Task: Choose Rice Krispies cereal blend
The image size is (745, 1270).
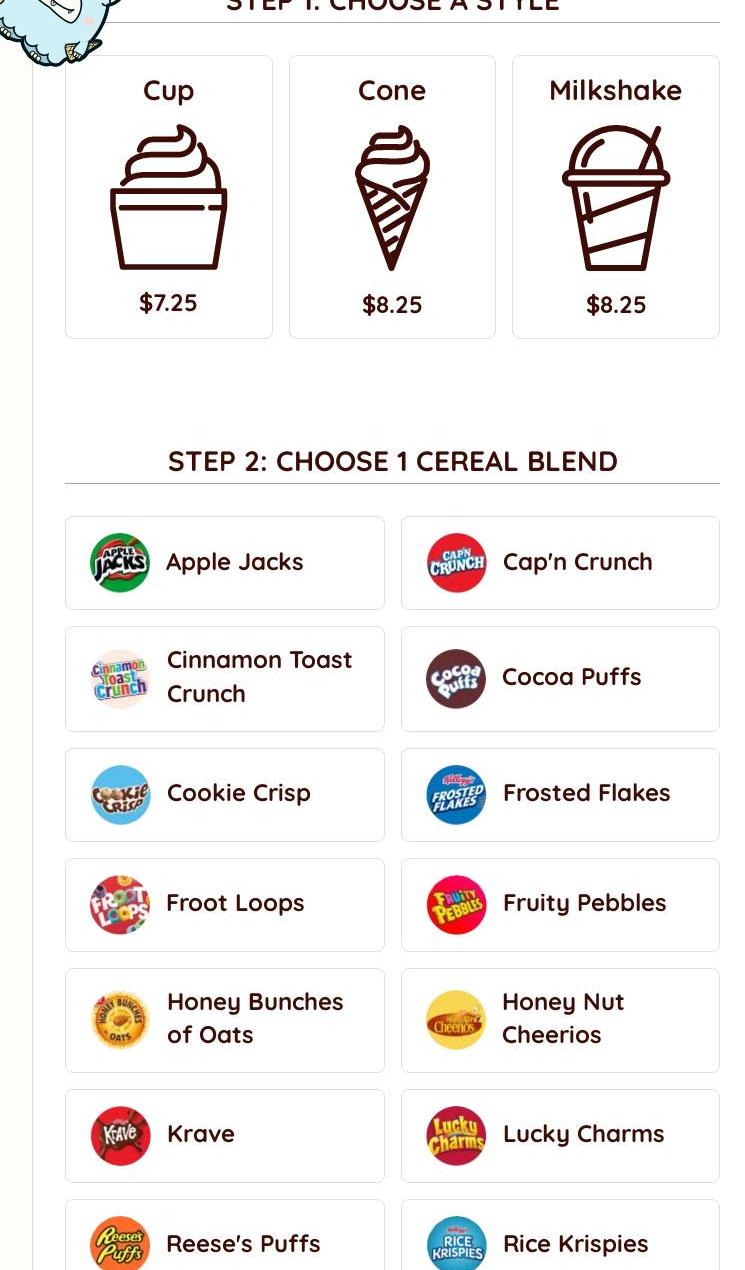Action: pos(560,1243)
